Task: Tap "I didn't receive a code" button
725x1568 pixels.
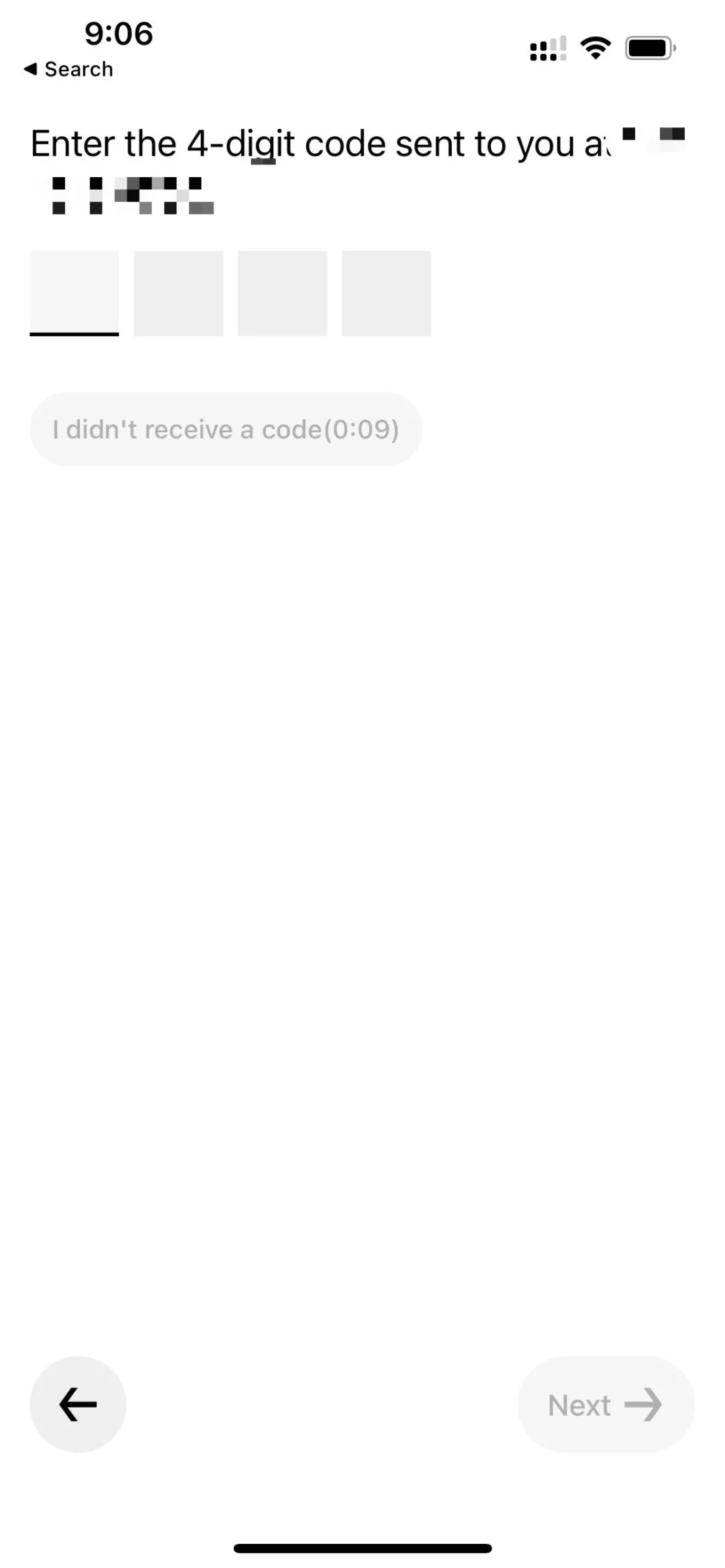Action: click(x=226, y=429)
